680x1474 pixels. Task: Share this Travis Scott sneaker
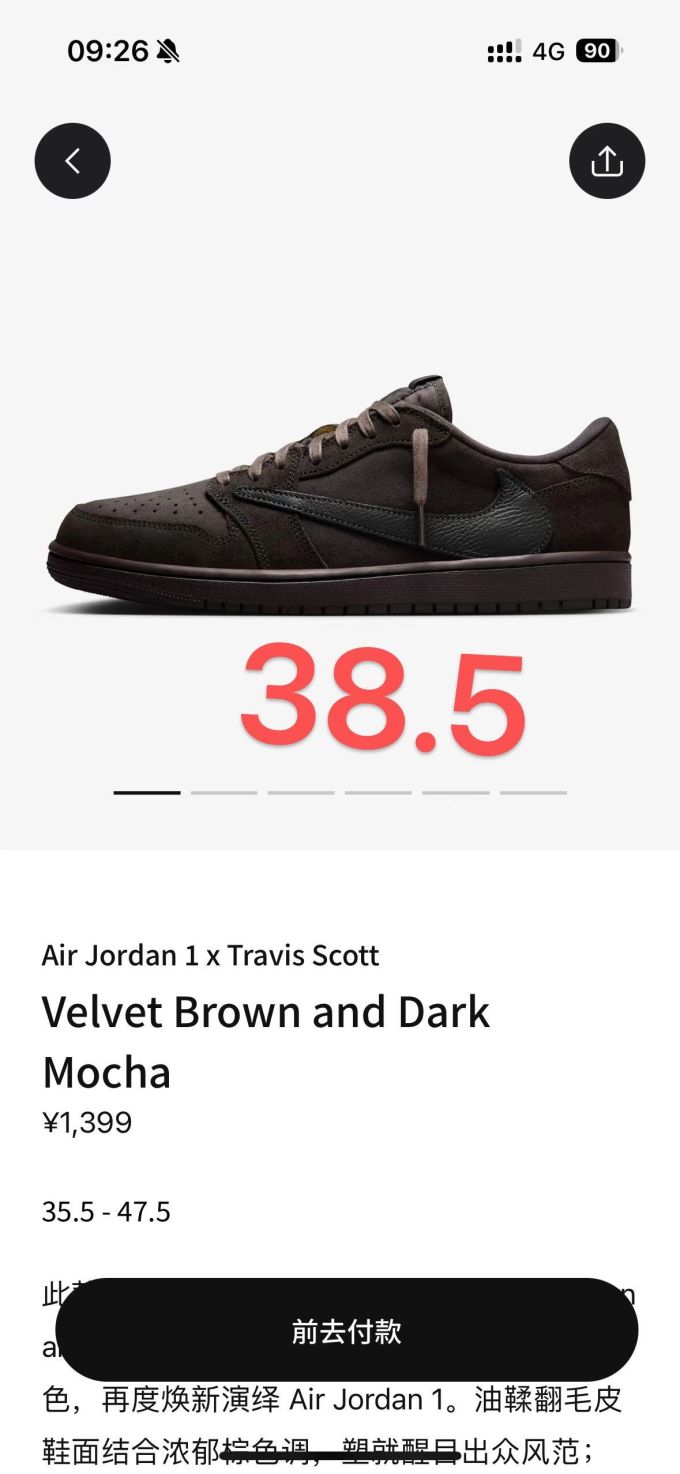607,161
